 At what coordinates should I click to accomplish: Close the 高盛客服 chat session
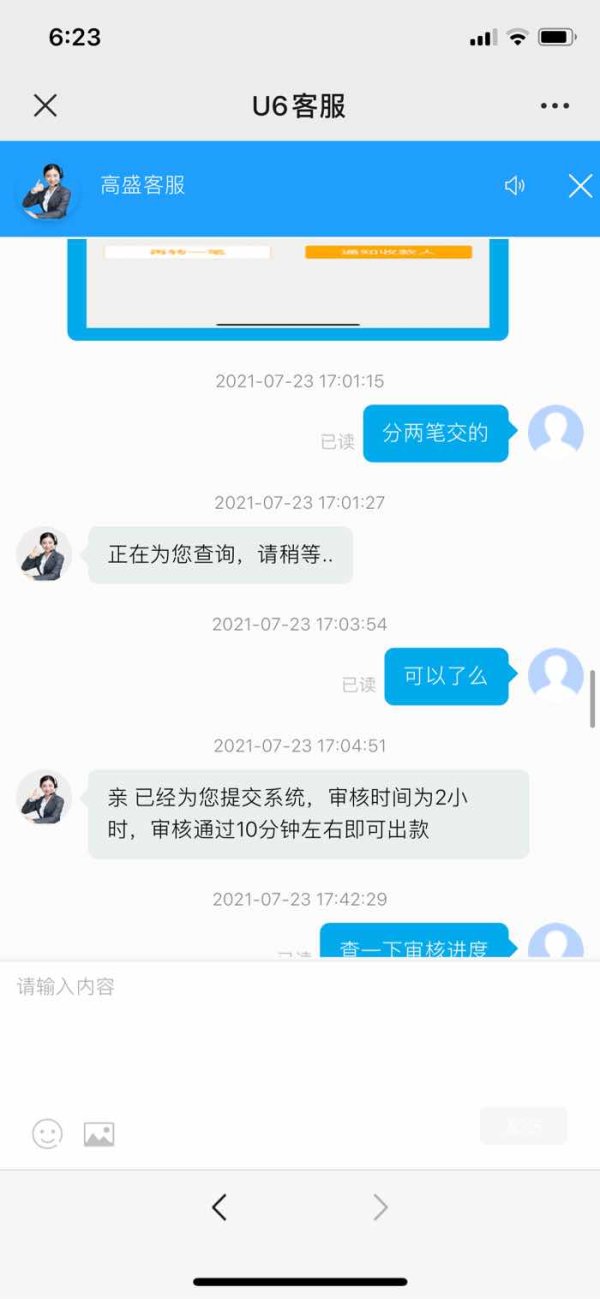580,186
